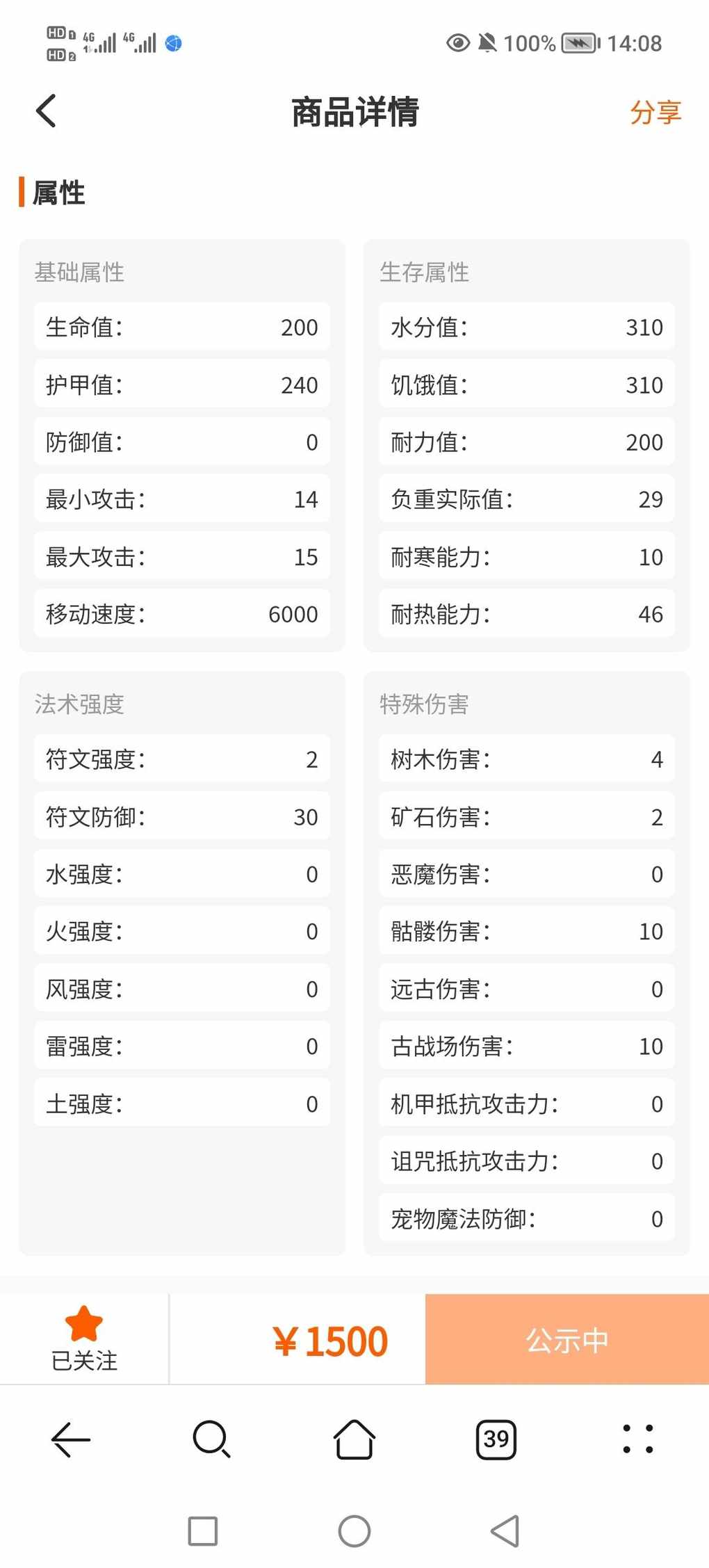Open the browser four-dot menu
Image resolution: width=709 pixels, height=1568 pixels.
[638, 1439]
